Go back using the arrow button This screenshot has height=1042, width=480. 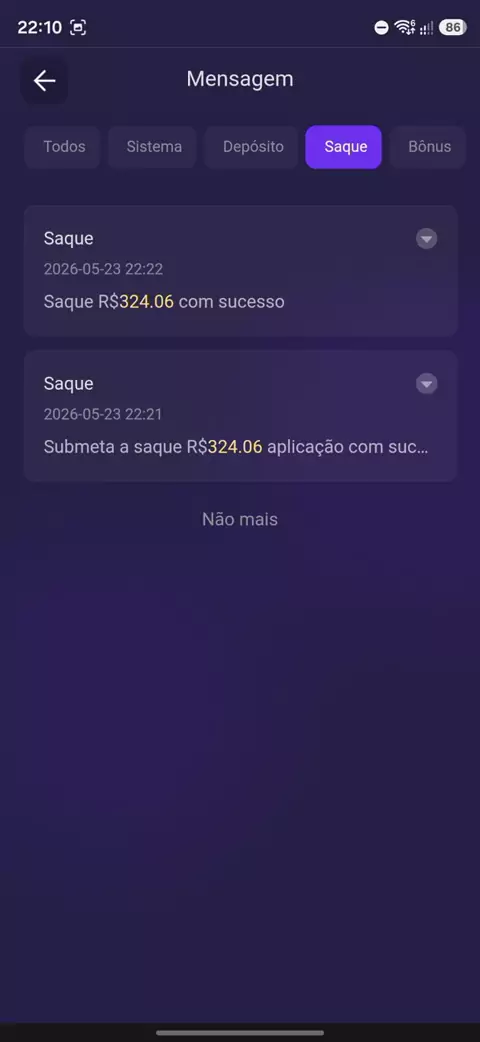click(45, 81)
